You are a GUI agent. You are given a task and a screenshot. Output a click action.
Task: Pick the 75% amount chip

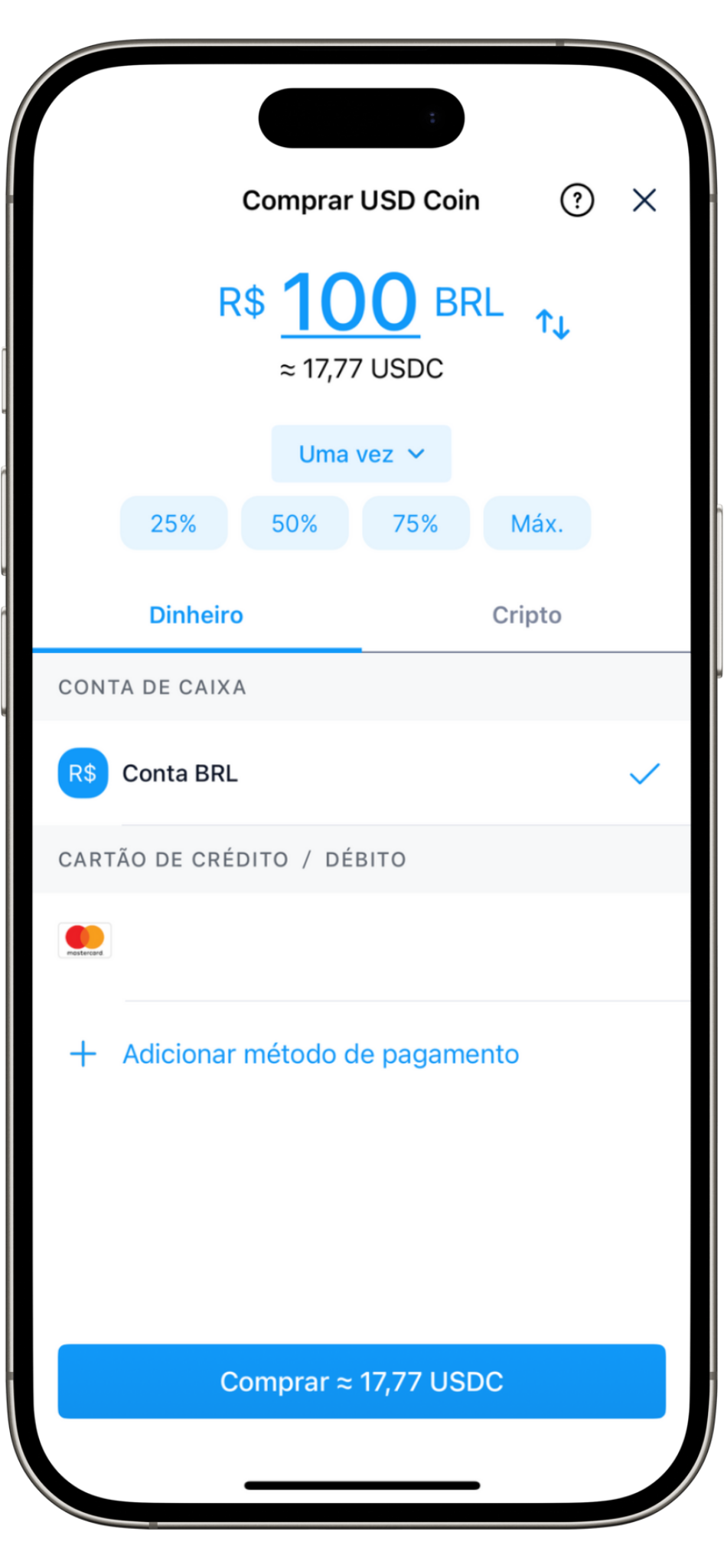(x=416, y=524)
